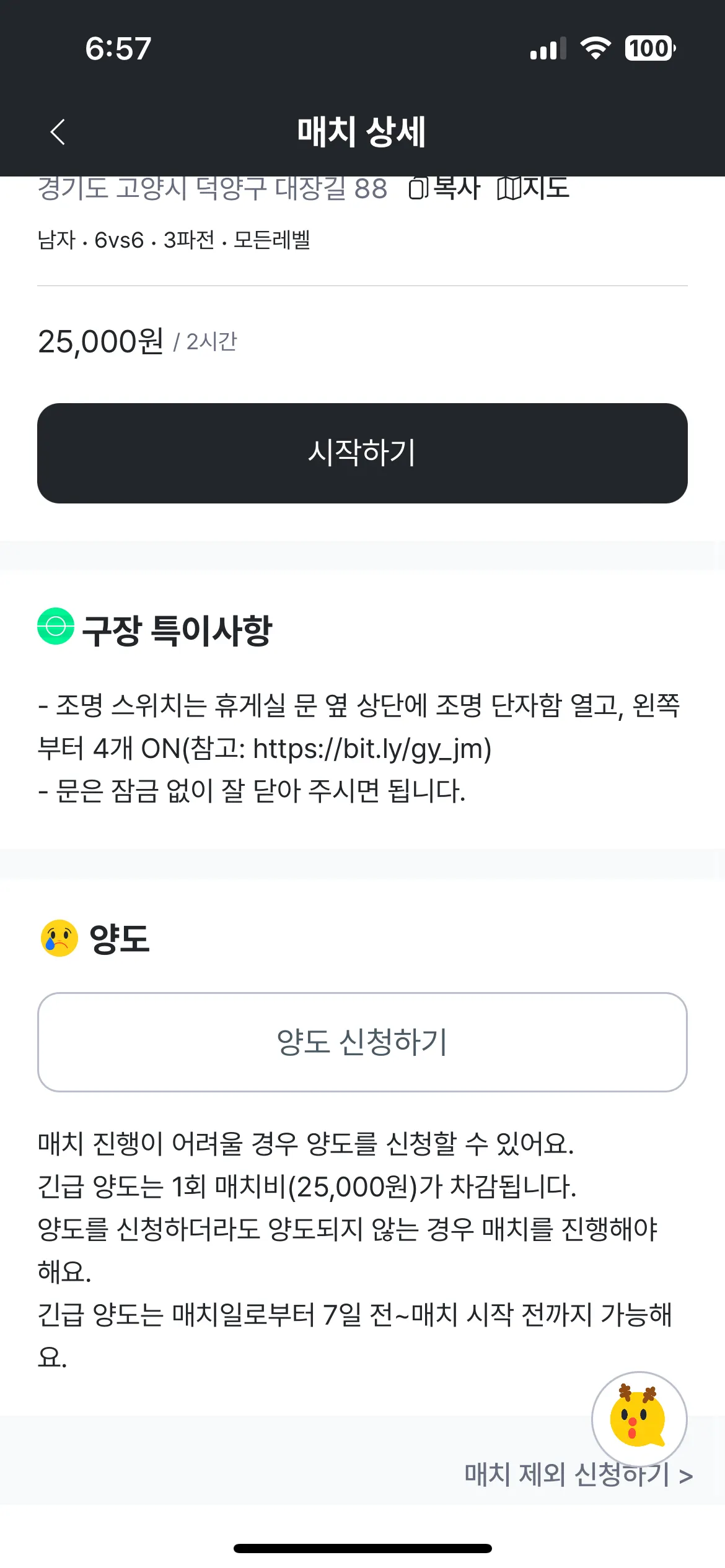The width and height of the screenshot is (725, 1568).
Task: Request a transfer with 양도 신청하기
Action: (362, 1042)
